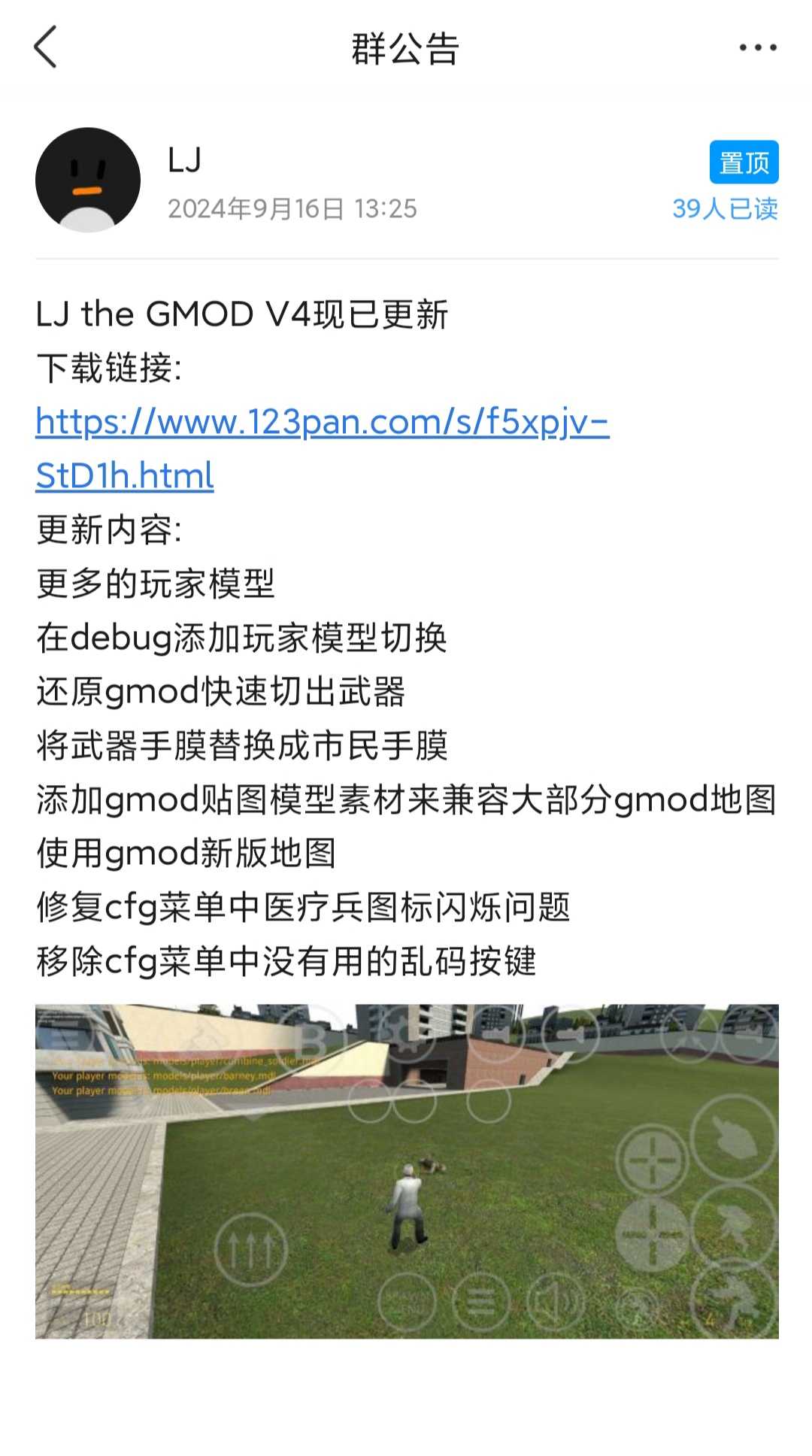Open the three-dot overflow menu
812x1456 pixels.
(x=757, y=47)
